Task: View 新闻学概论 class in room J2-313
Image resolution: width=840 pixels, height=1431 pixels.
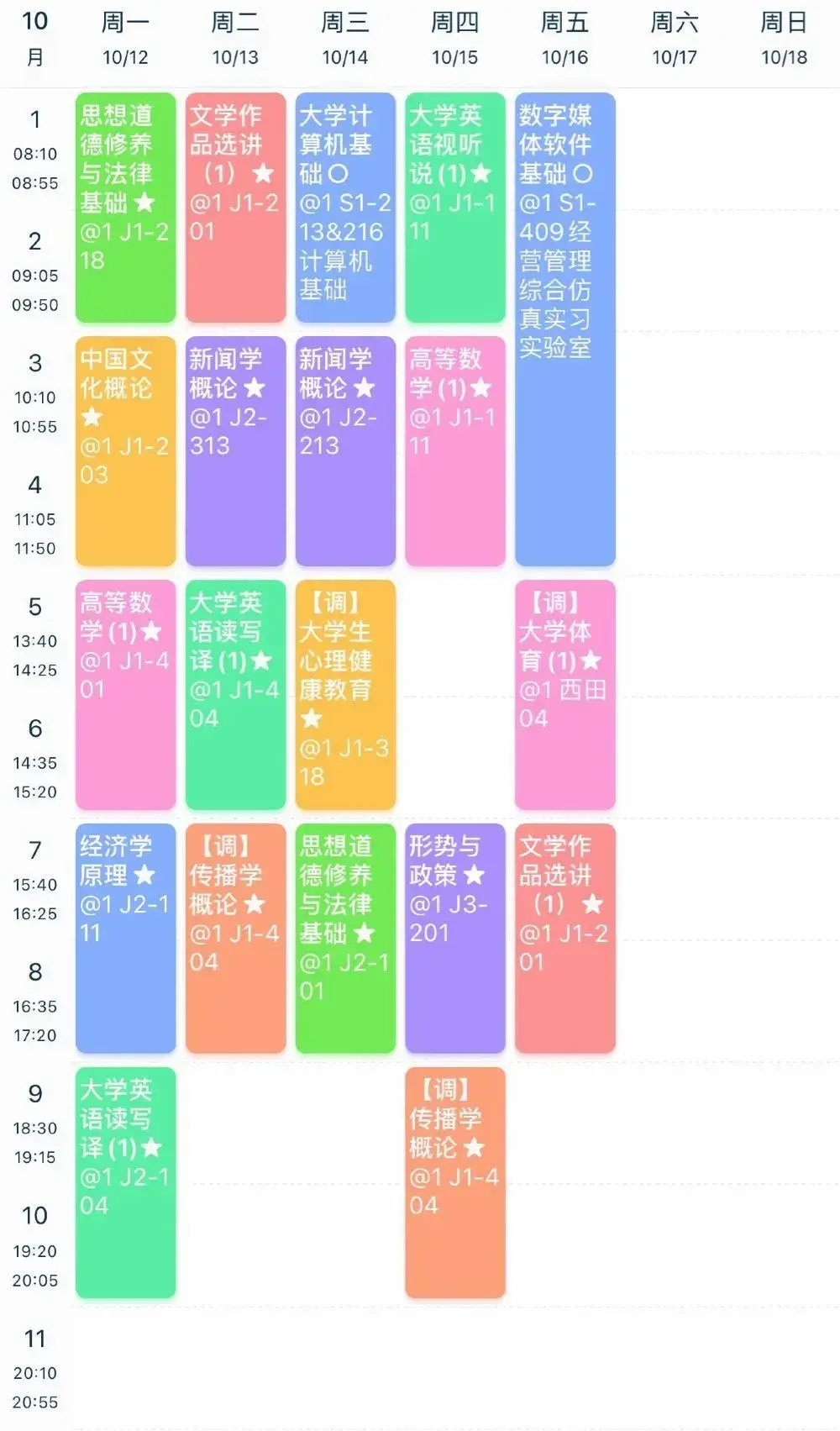Action: click(x=235, y=451)
